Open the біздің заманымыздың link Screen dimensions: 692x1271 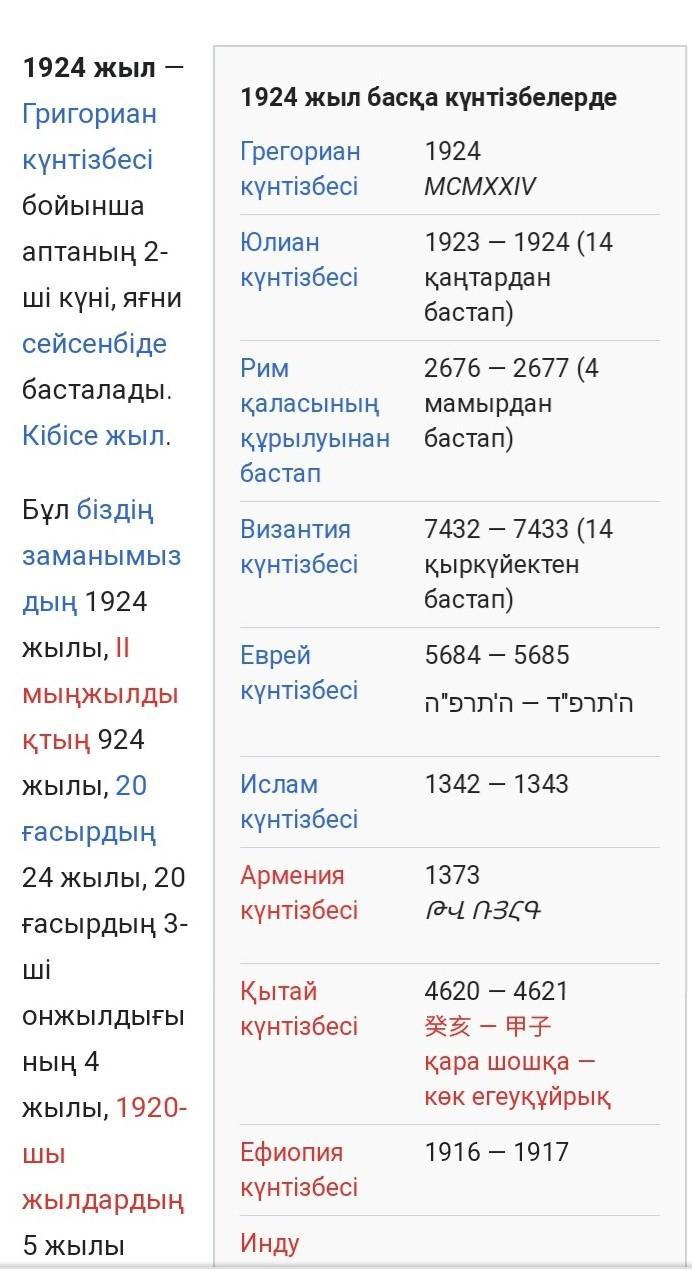pos(101,556)
